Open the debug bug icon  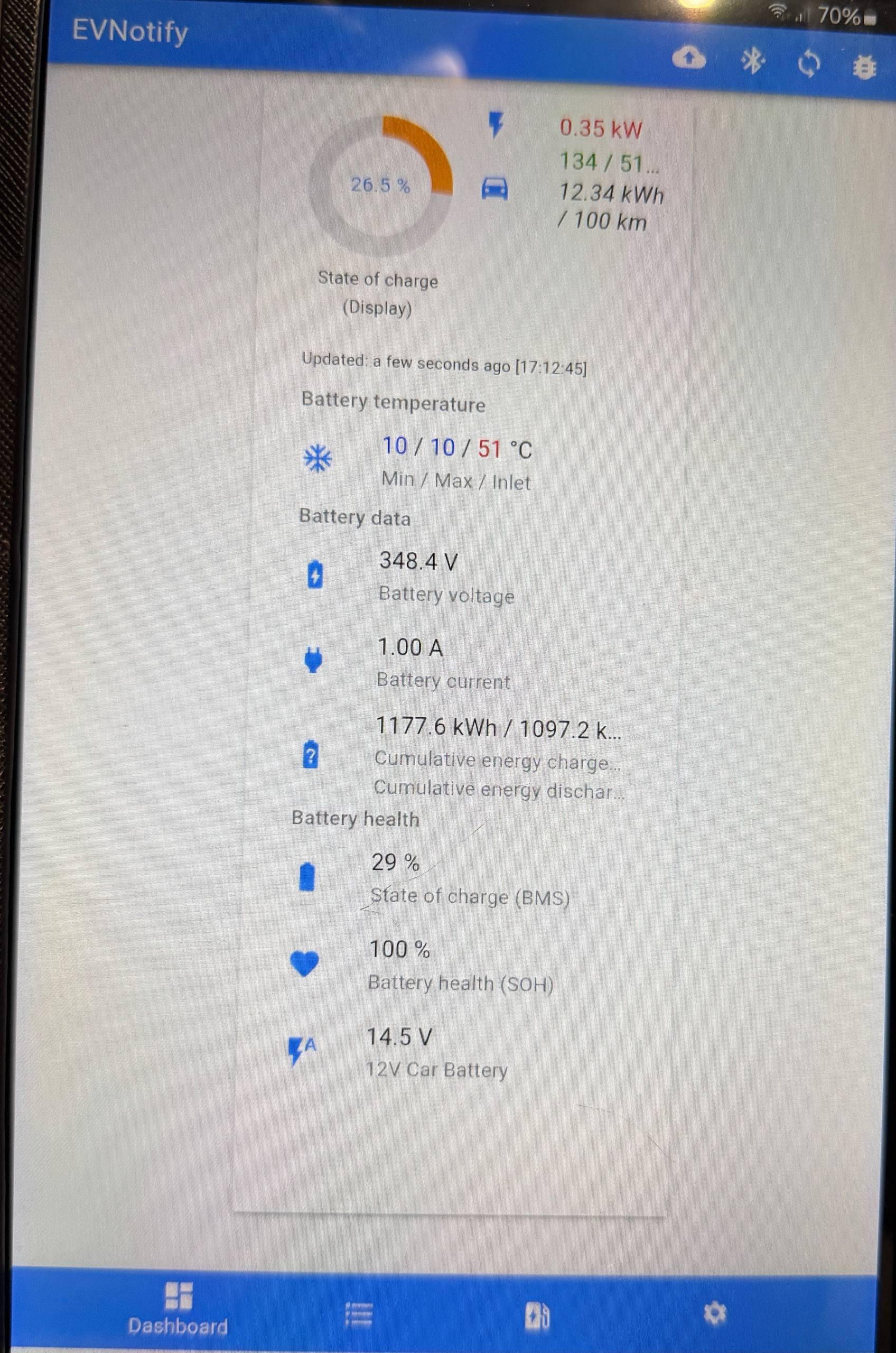point(863,67)
